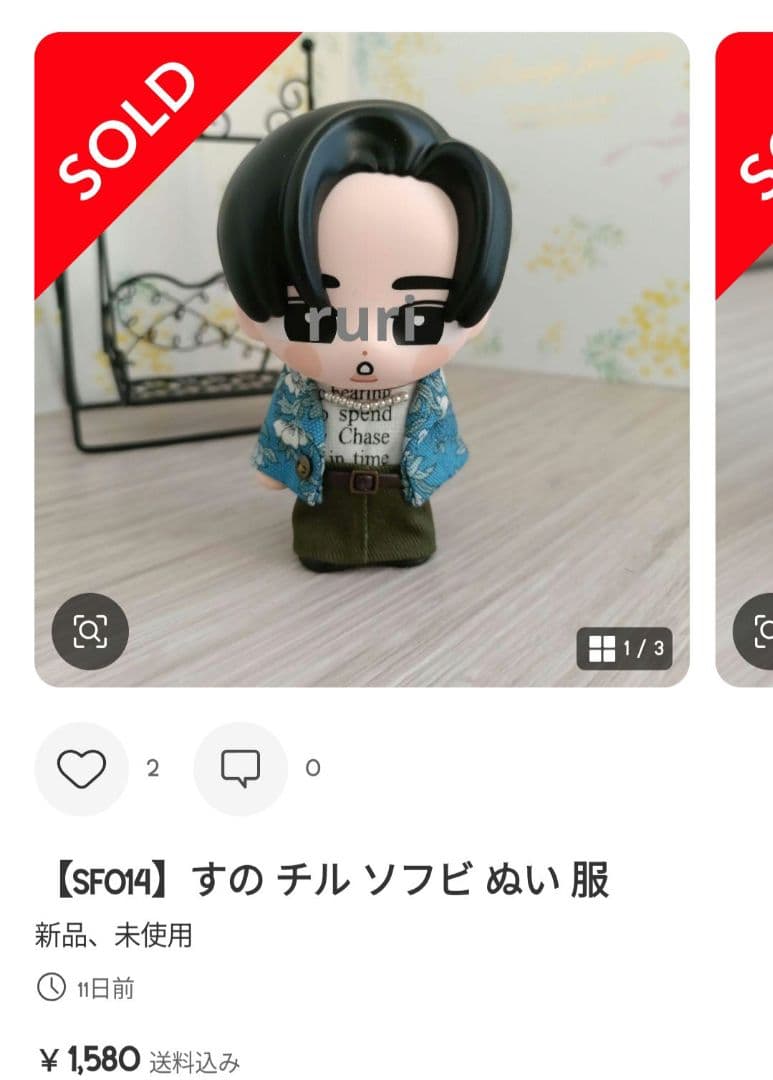Tap the grid icon in the photo counter badge
The width and height of the screenshot is (773, 1080).
(605, 647)
